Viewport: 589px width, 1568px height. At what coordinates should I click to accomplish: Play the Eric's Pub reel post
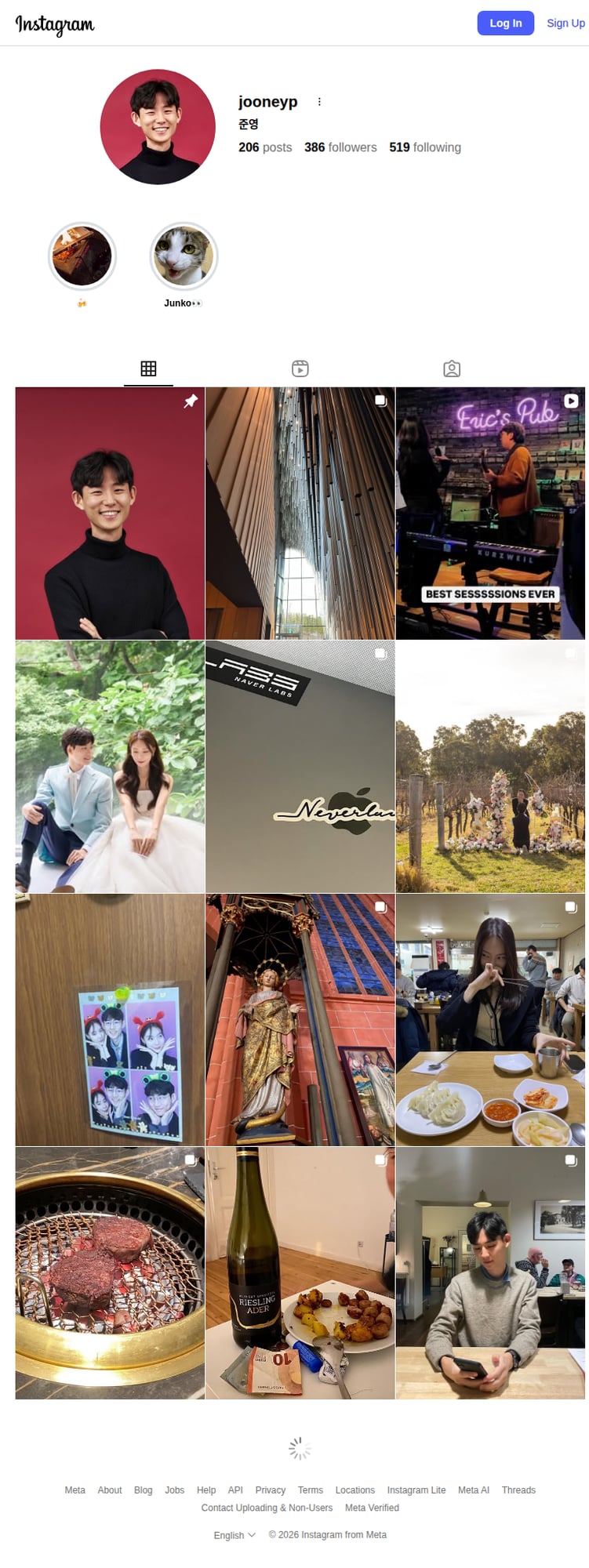pos(490,514)
